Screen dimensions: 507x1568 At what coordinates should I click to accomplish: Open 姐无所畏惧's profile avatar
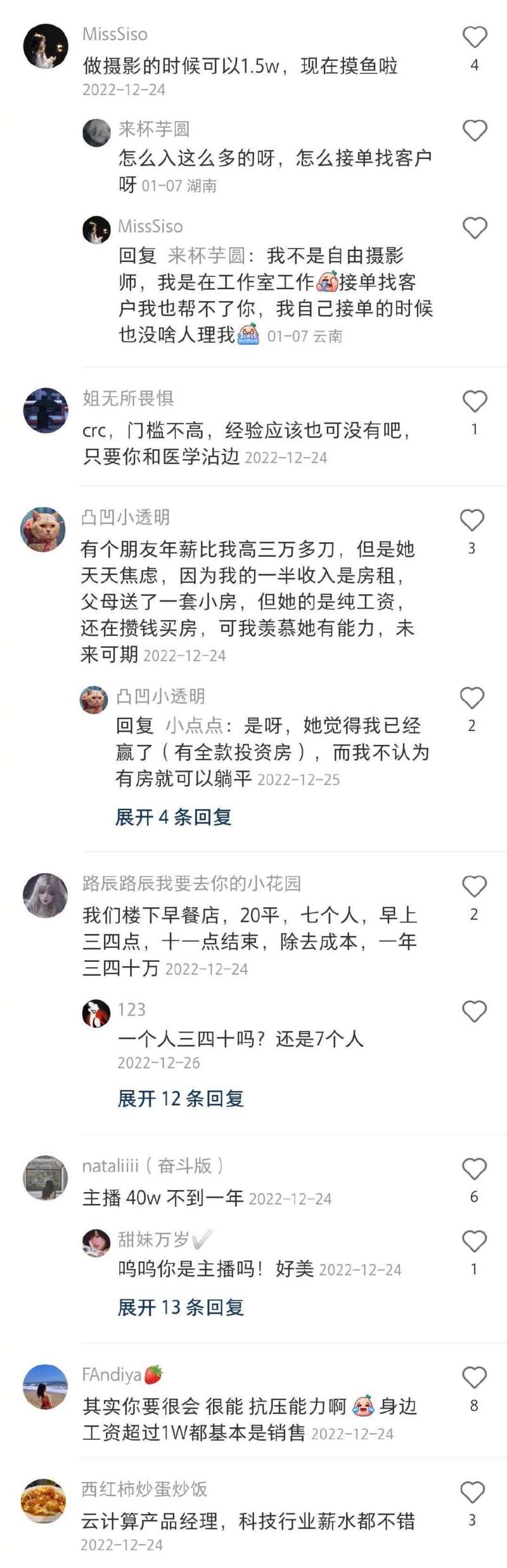point(46,410)
